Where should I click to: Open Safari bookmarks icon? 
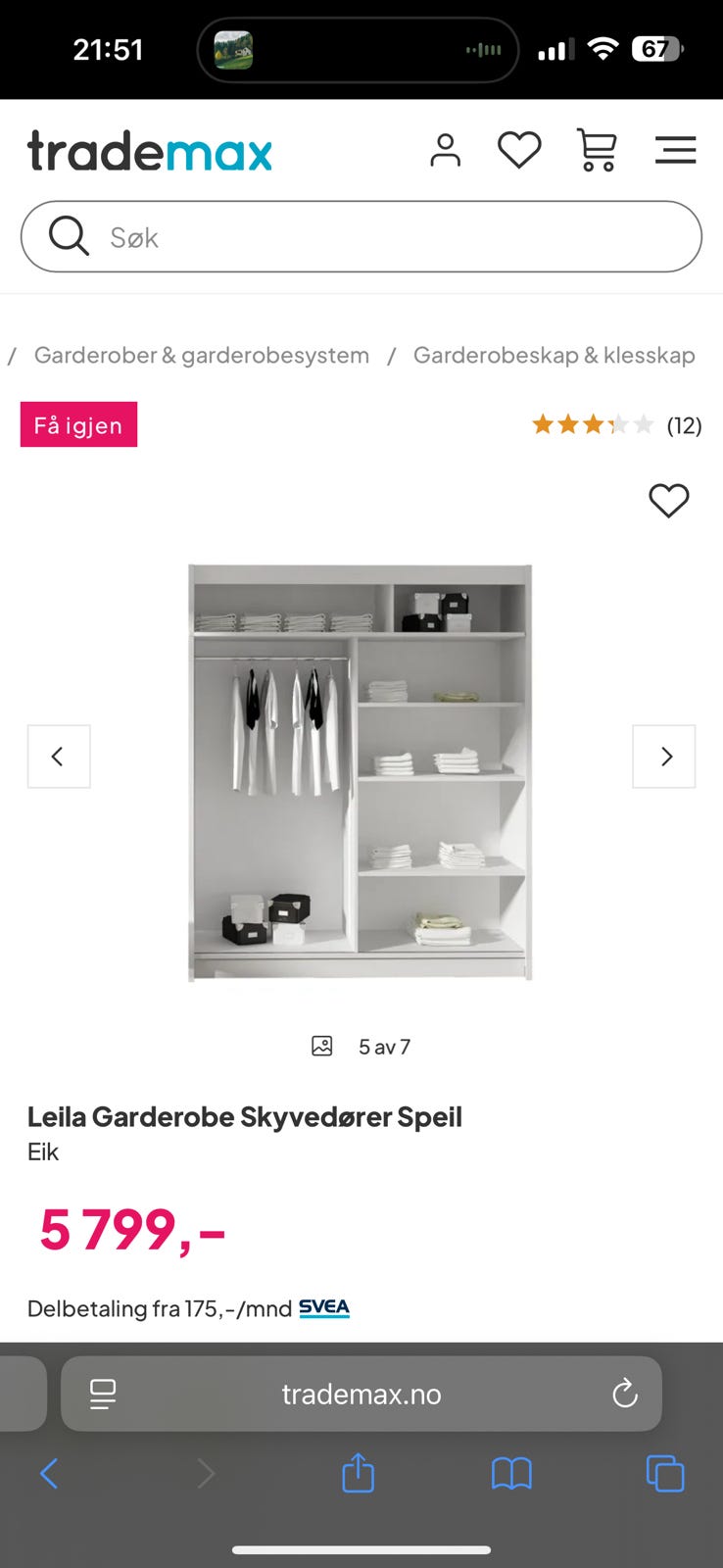(512, 1473)
